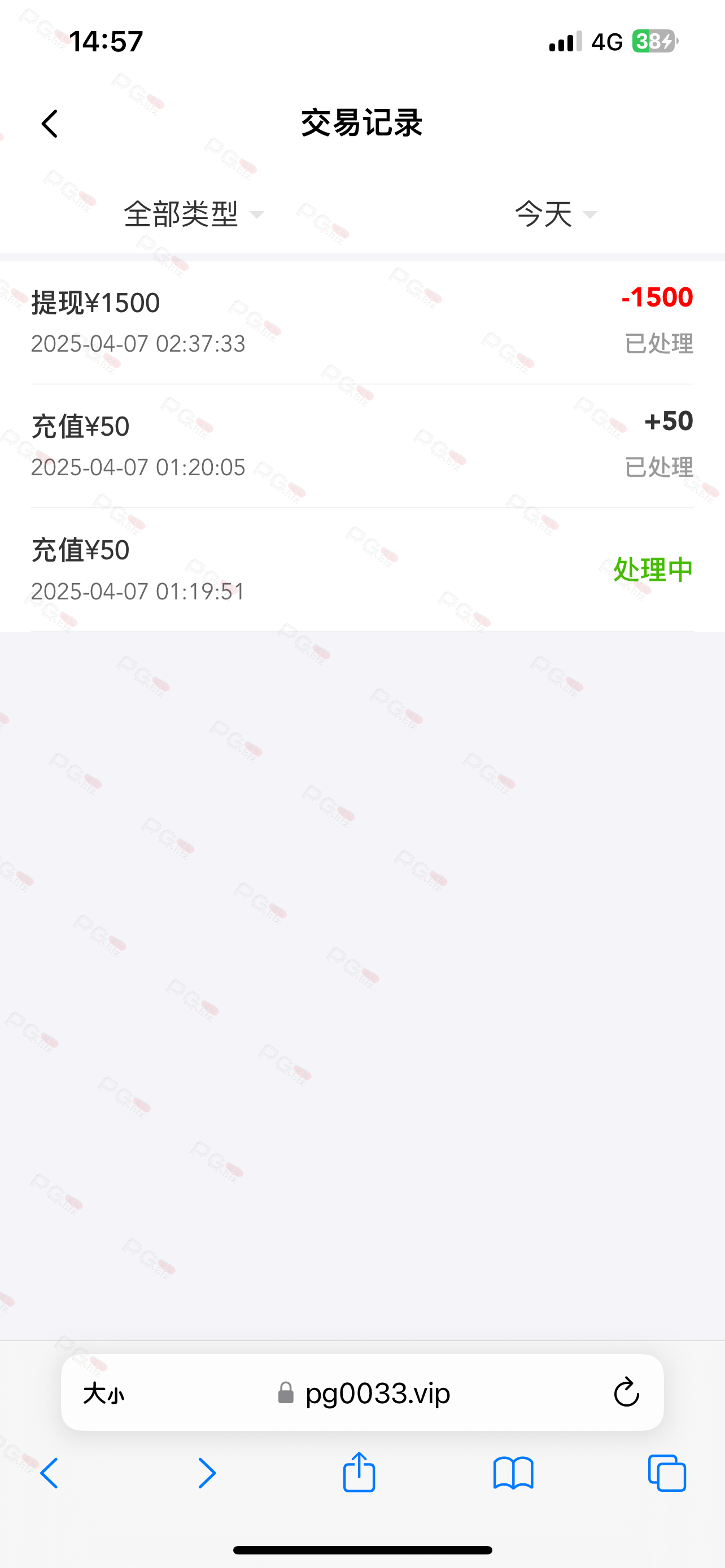Reload the page with the refresh icon
Image resolution: width=725 pixels, height=1568 pixels.
626,1392
